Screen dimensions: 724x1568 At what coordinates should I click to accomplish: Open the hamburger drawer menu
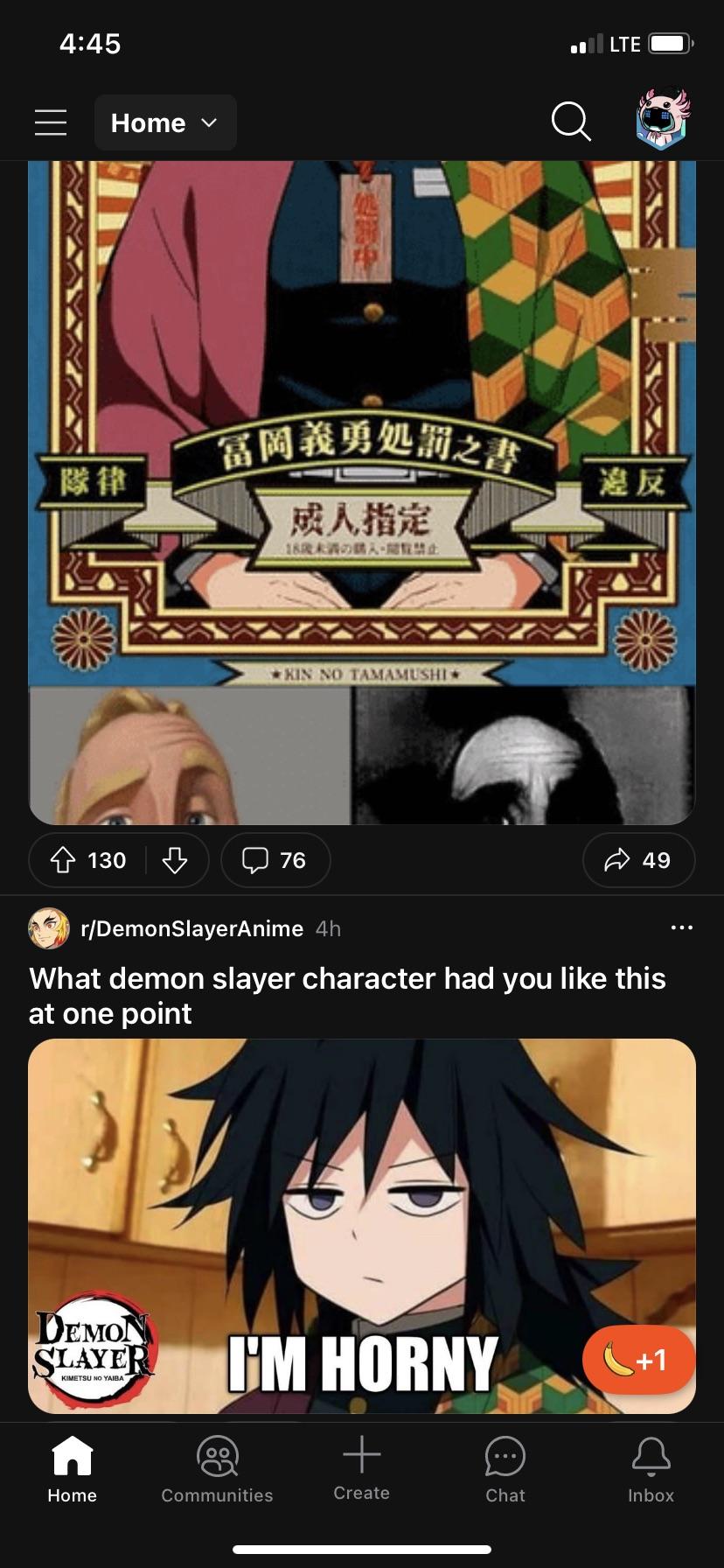click(x=51, y=122)
